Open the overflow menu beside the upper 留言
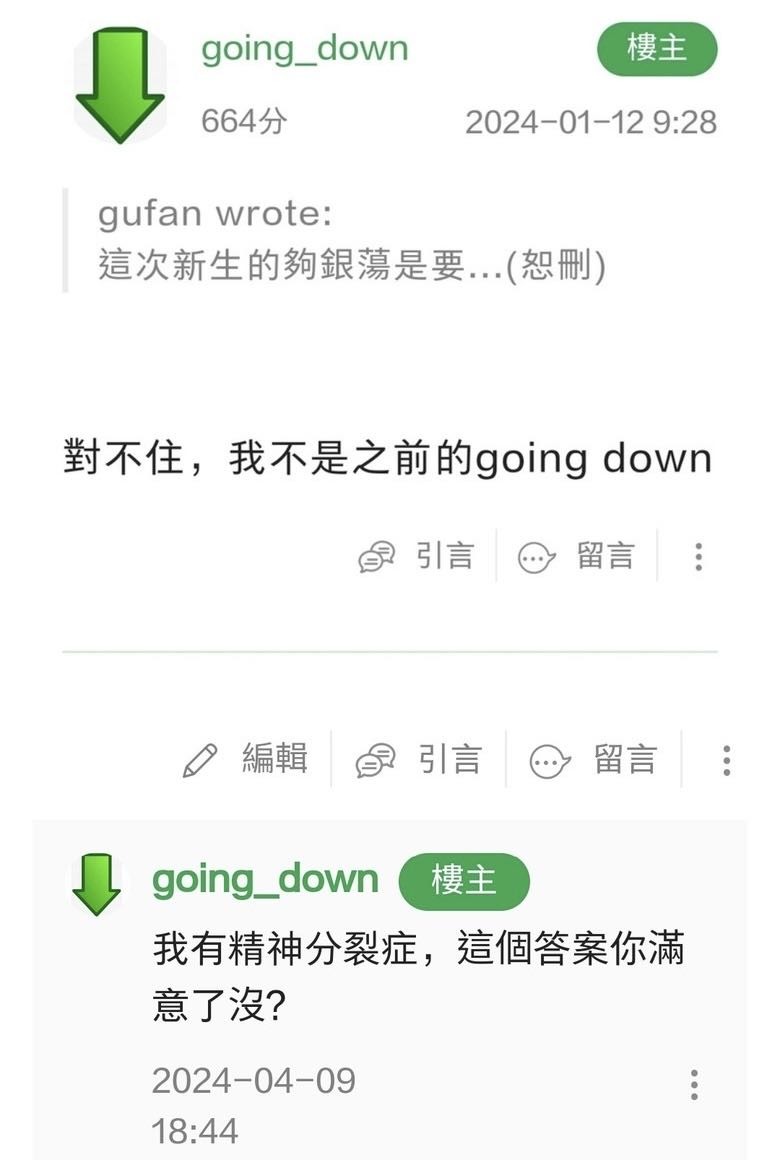780x1160 pixels. coord(698,557)
